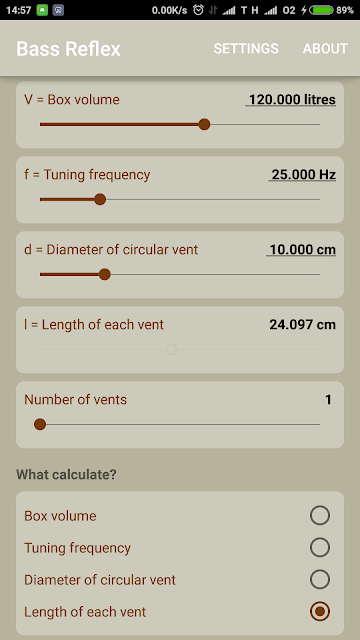Screen dimensions: 360x640
Task: Select Length of each vent radio option
Action: pyautogui.click(x=180, y=611)
